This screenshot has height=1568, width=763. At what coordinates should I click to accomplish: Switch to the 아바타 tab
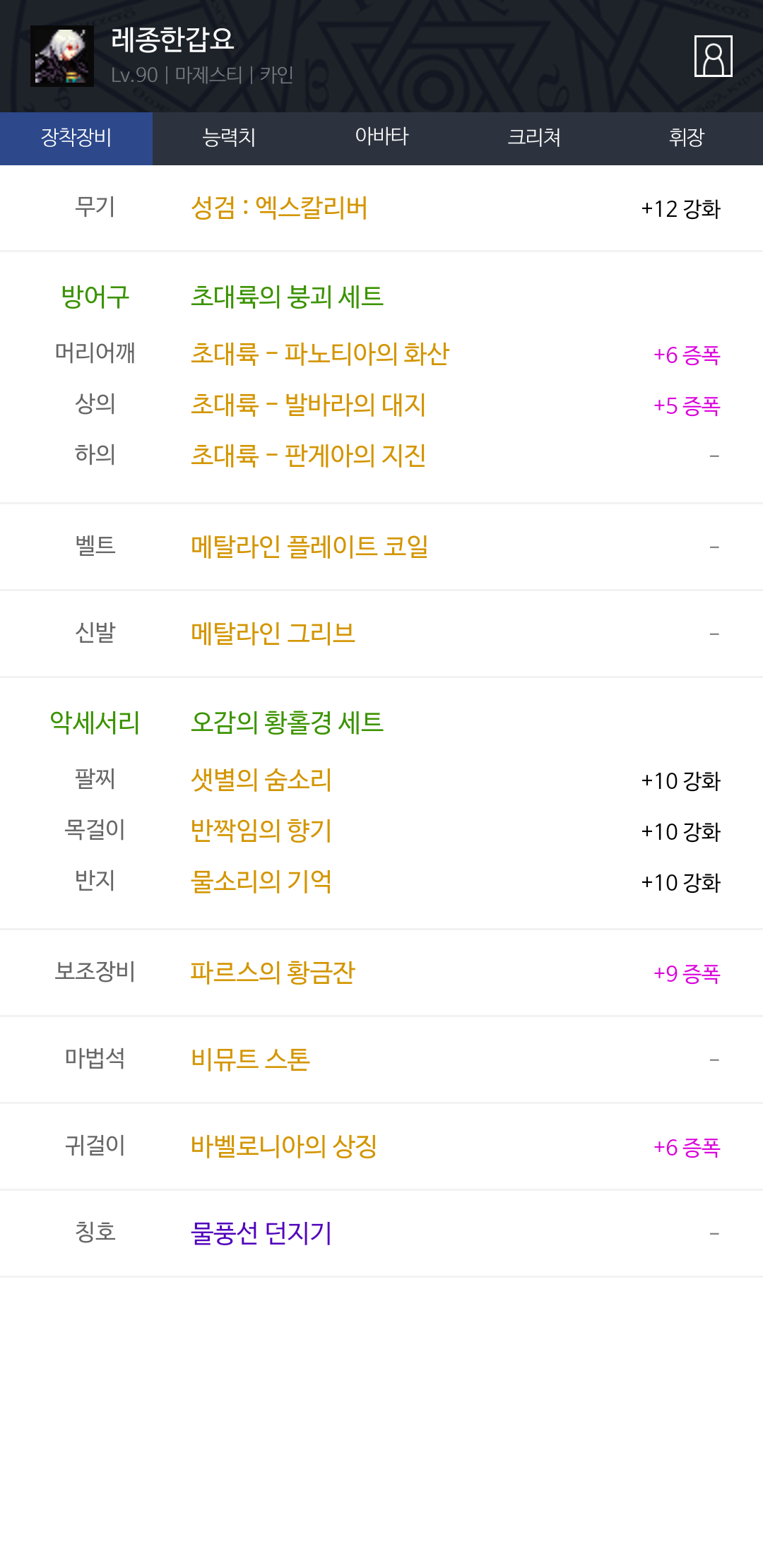(x=381, y=138)
